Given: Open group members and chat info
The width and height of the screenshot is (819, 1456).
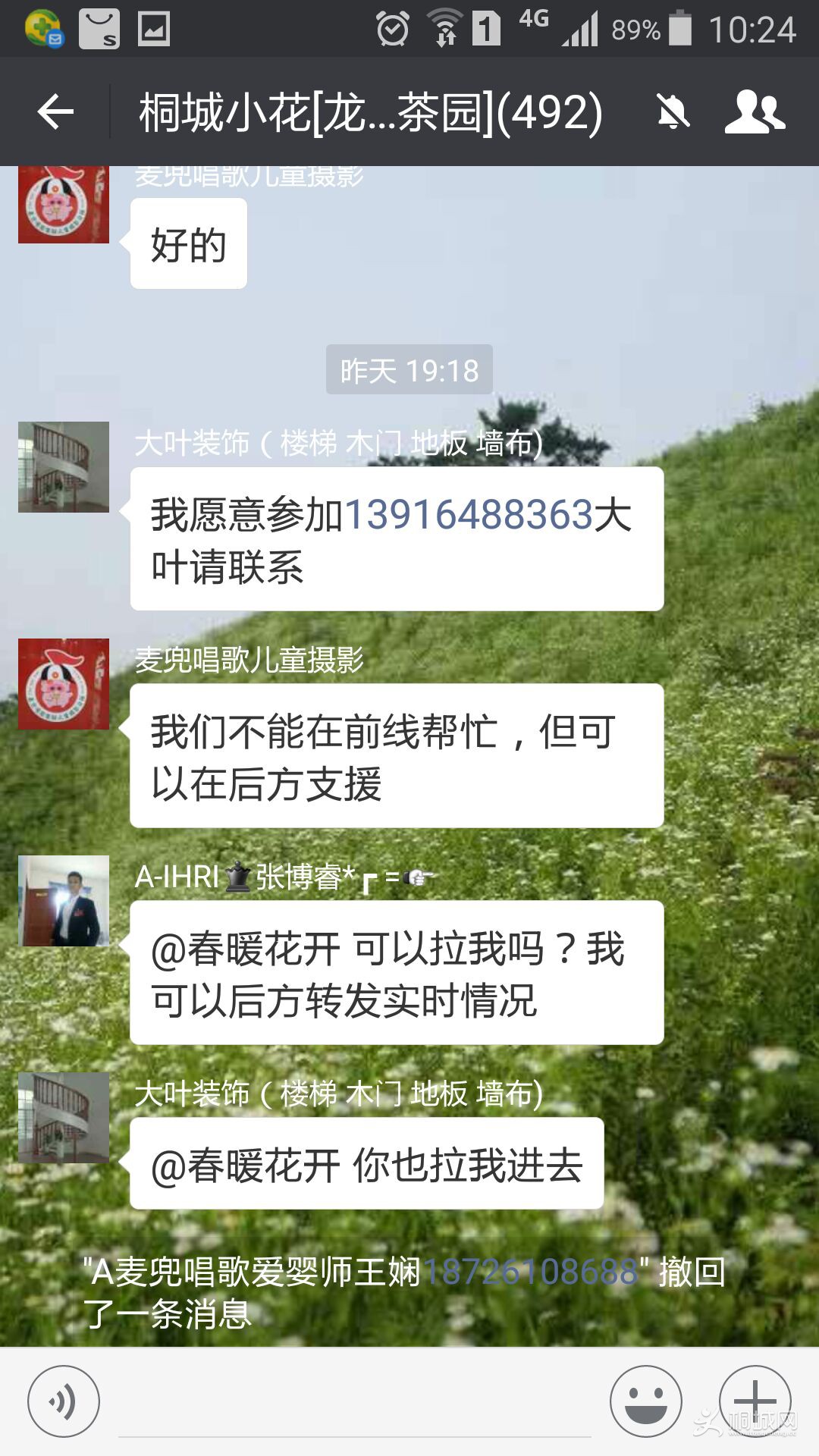Looking at the screenshot, I should 754,112.
